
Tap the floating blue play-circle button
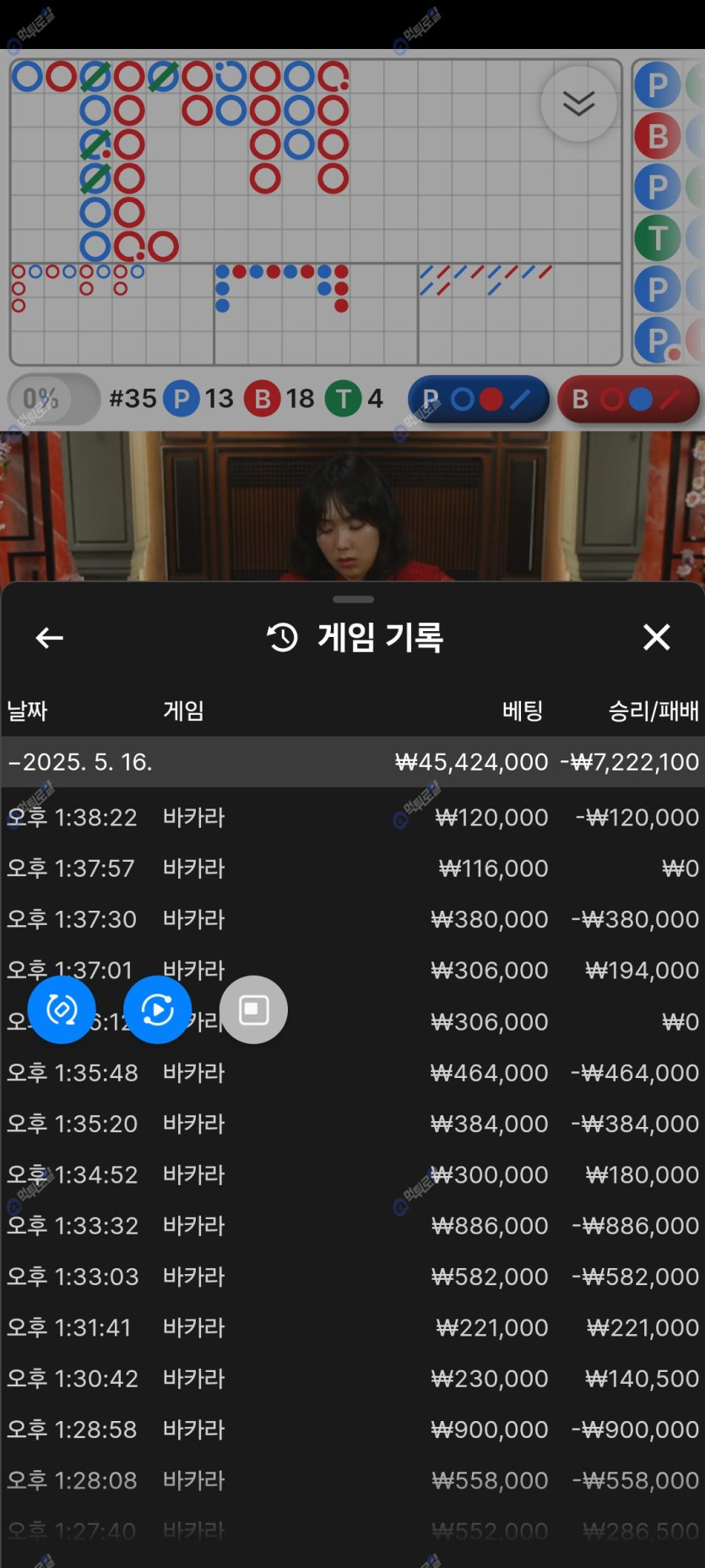pos(158,1010)
